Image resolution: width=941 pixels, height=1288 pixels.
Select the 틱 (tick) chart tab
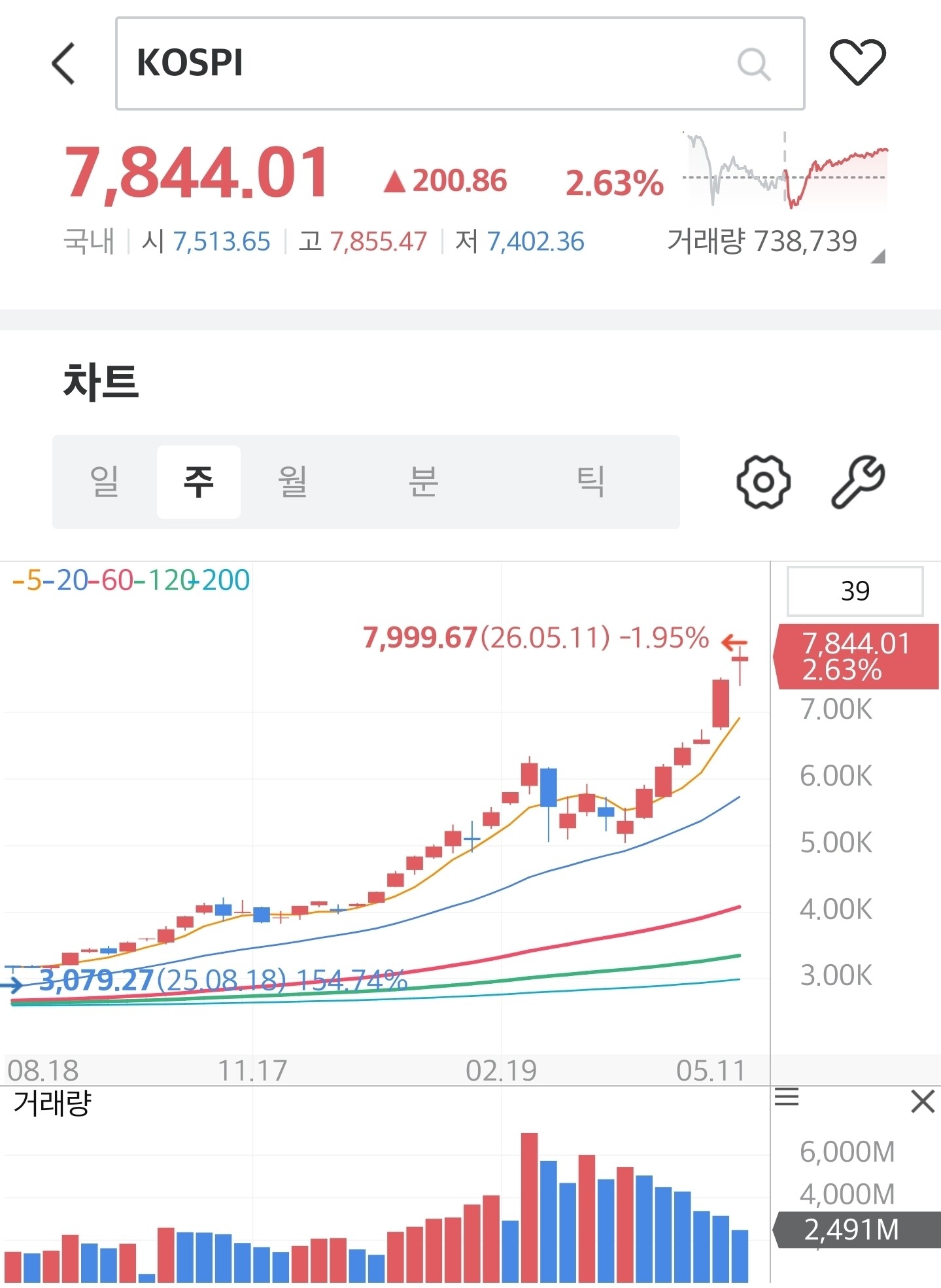(590, 481)
